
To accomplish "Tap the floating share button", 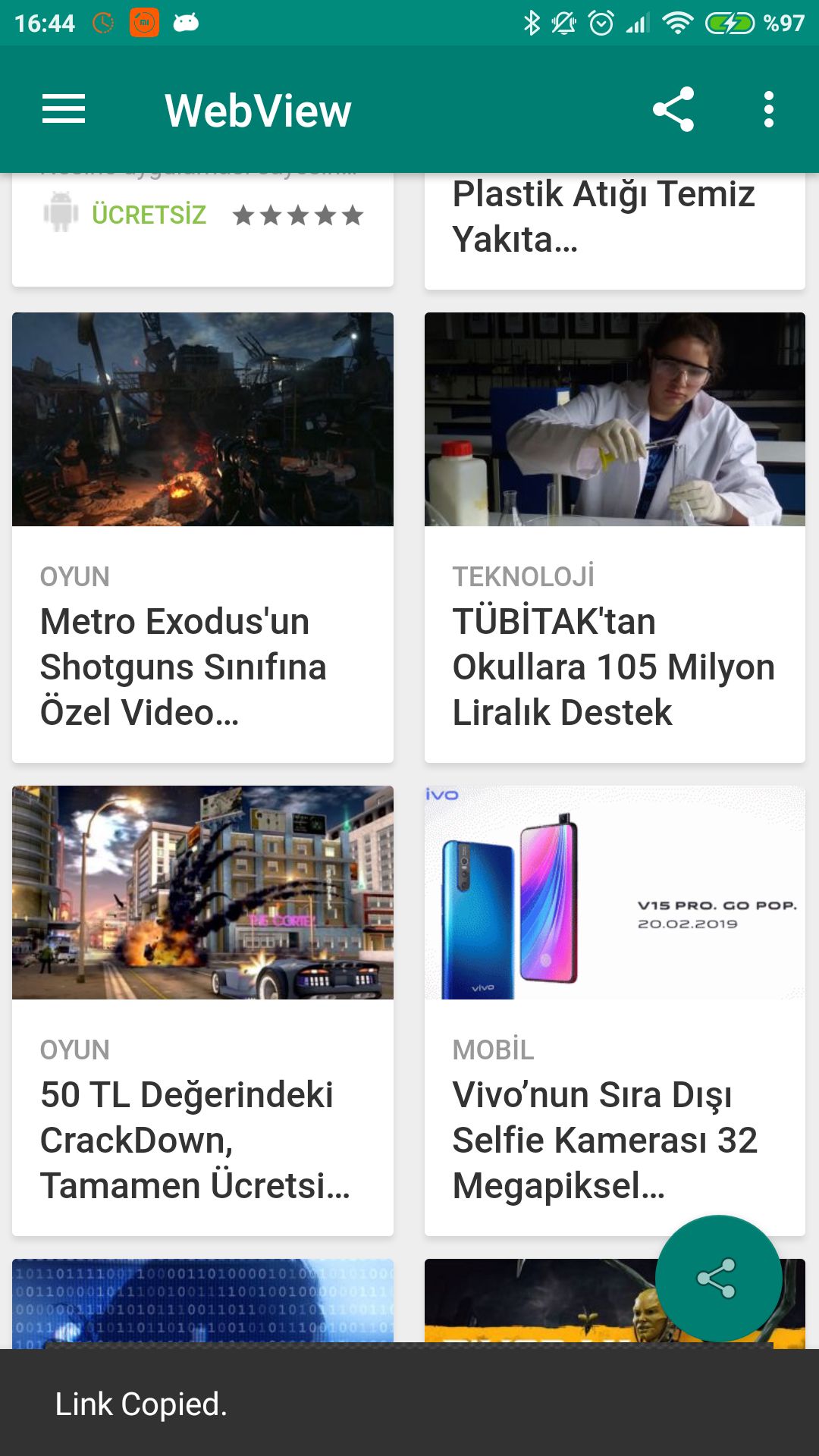I will pyautogui.click(x=717, y=1279).
